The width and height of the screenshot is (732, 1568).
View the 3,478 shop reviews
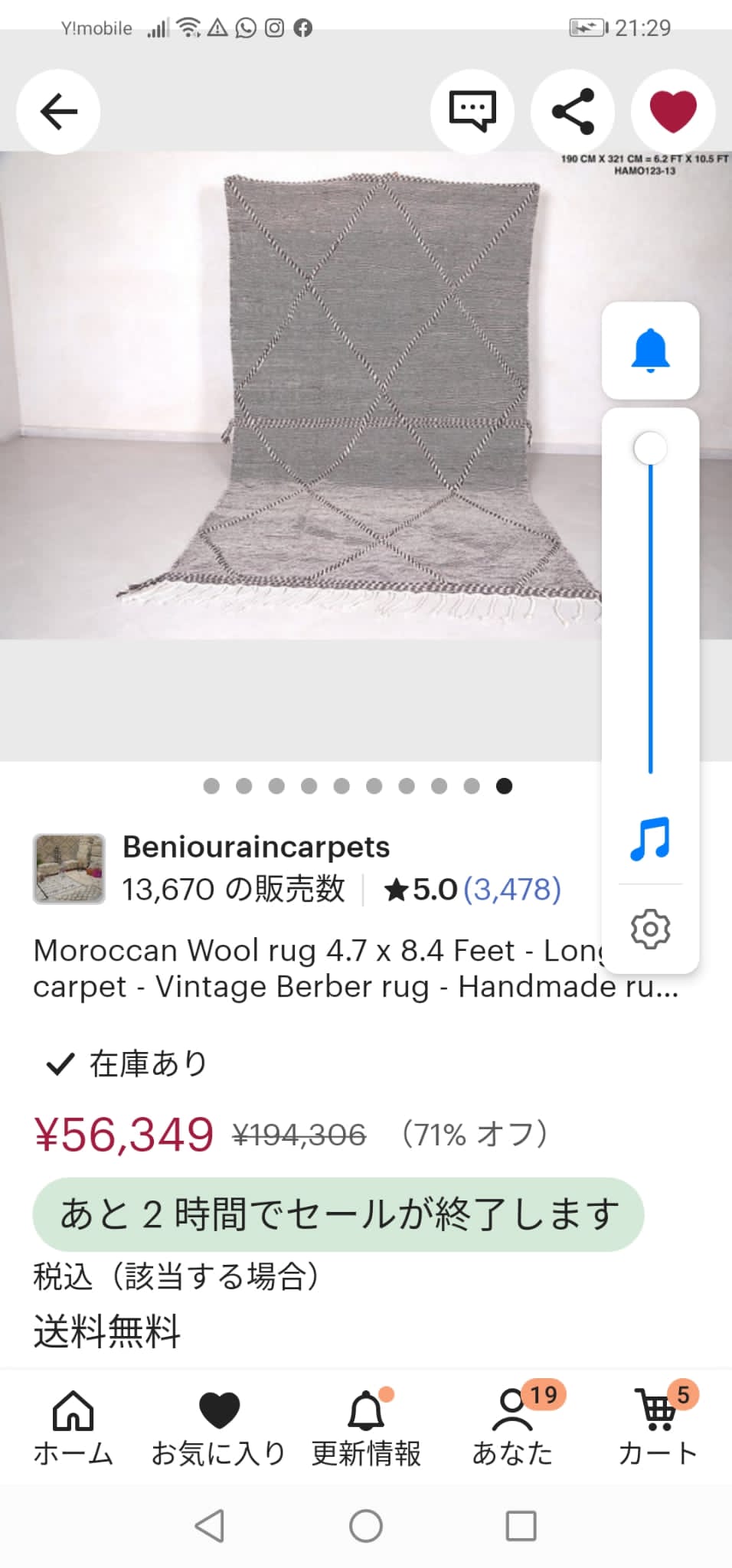(511, 890)
